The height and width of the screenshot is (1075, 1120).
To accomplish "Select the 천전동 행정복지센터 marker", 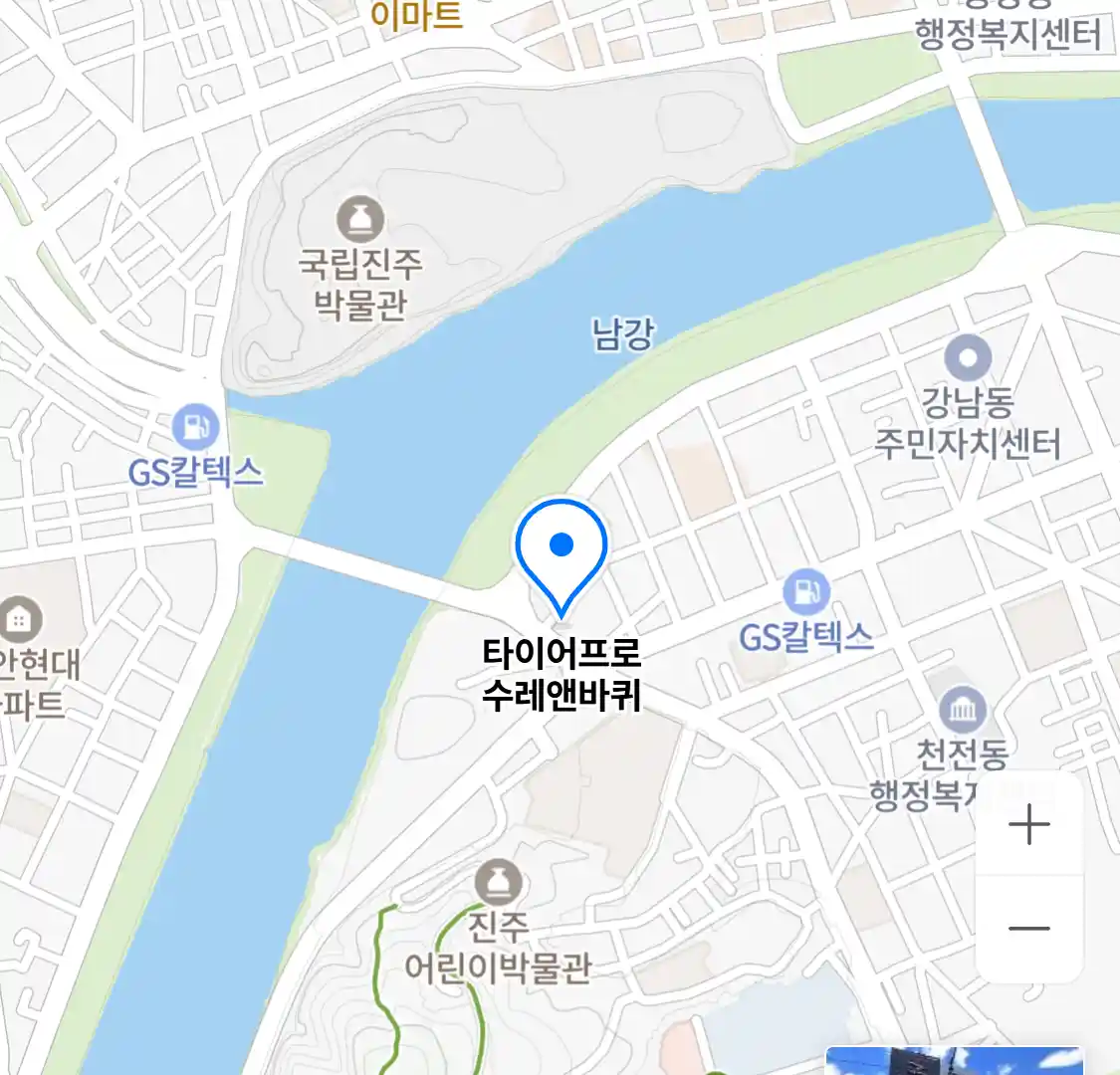I will [963, 711].
